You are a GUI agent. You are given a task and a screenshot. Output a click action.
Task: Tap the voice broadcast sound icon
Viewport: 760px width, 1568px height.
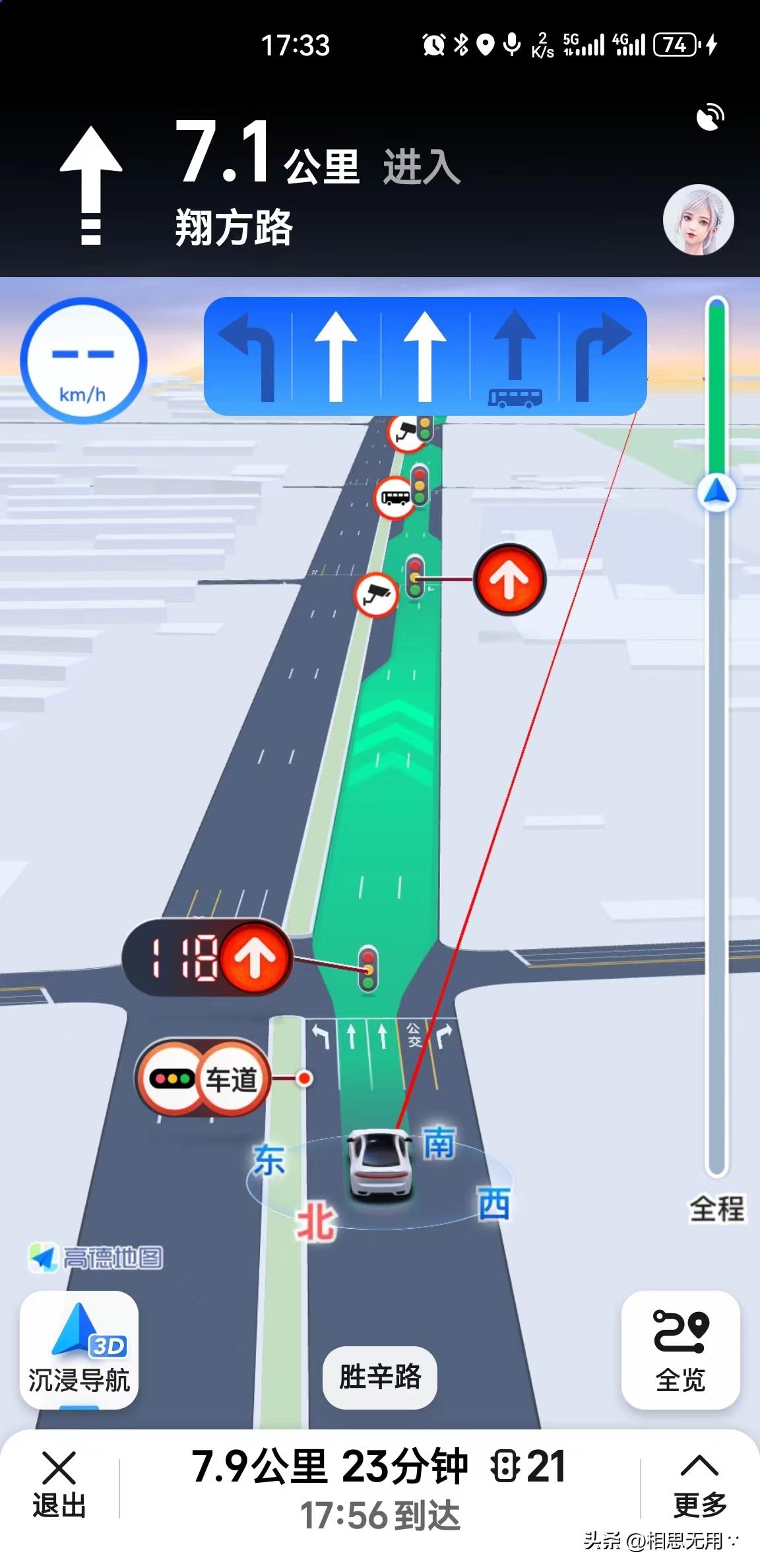coord(711,117)
